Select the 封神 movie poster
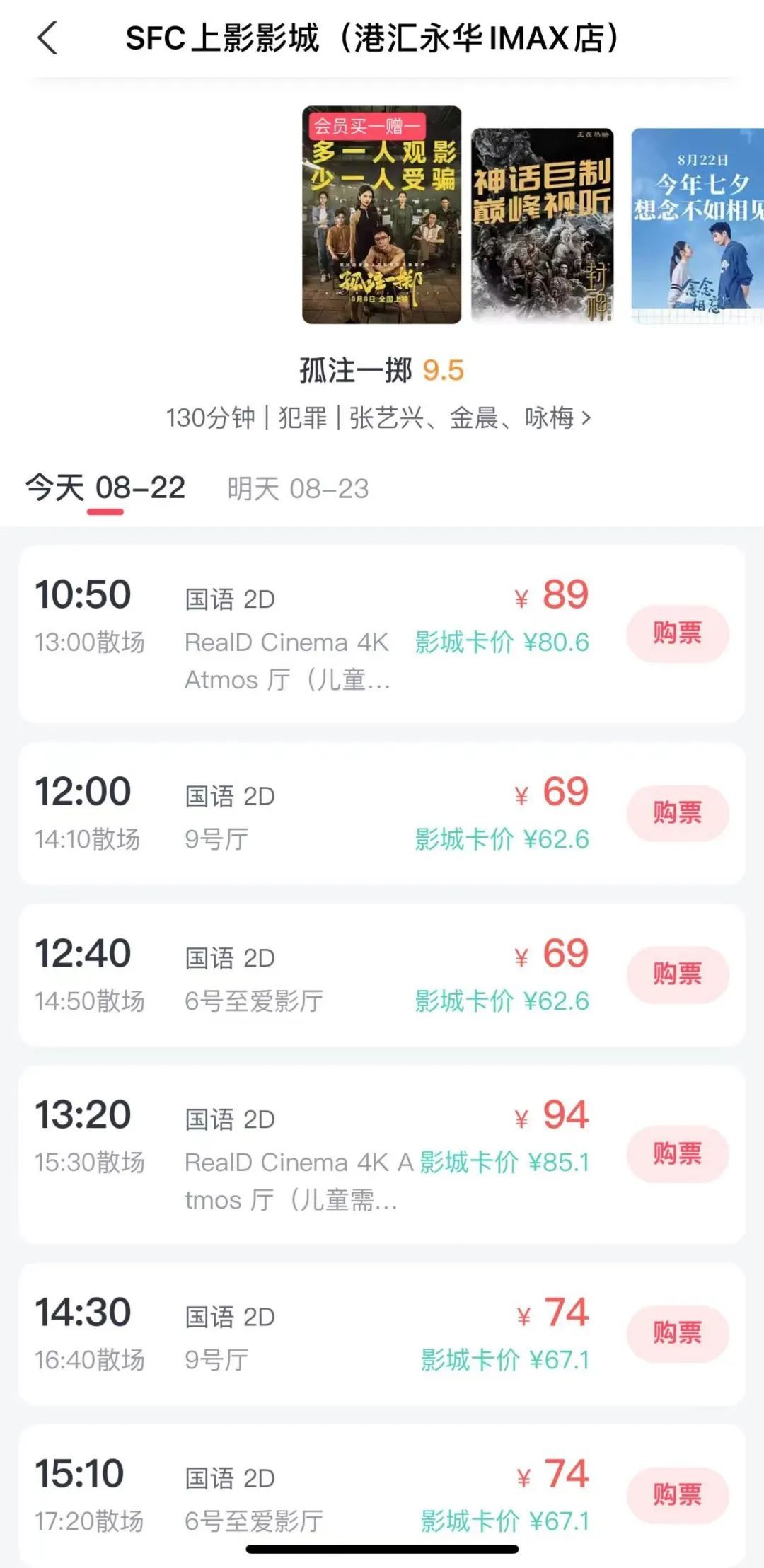The image size is (764, 1568). pos(543,225)
